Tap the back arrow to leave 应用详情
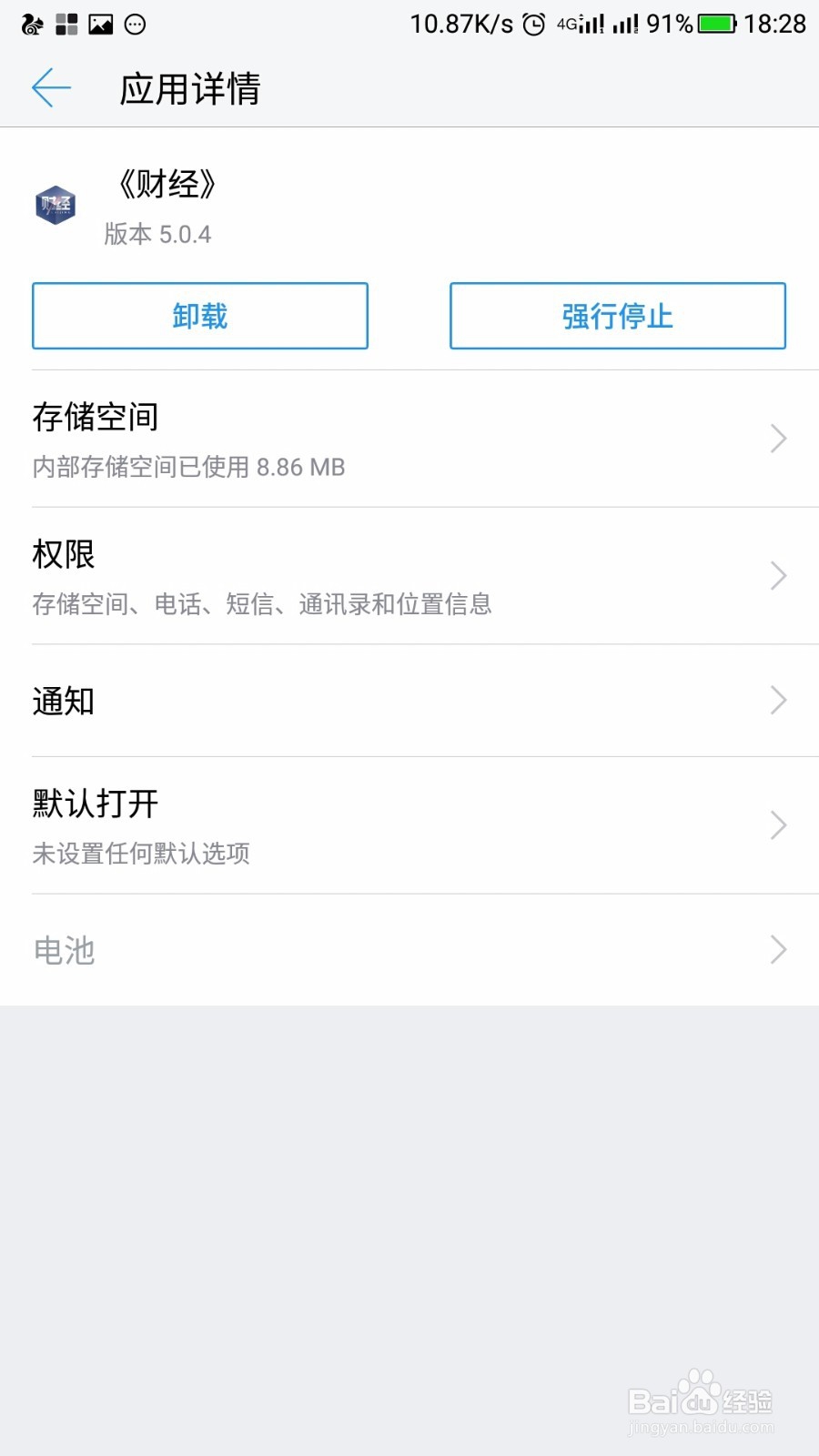The height and width of the screenshot is (1456, 819). (52, 86)
